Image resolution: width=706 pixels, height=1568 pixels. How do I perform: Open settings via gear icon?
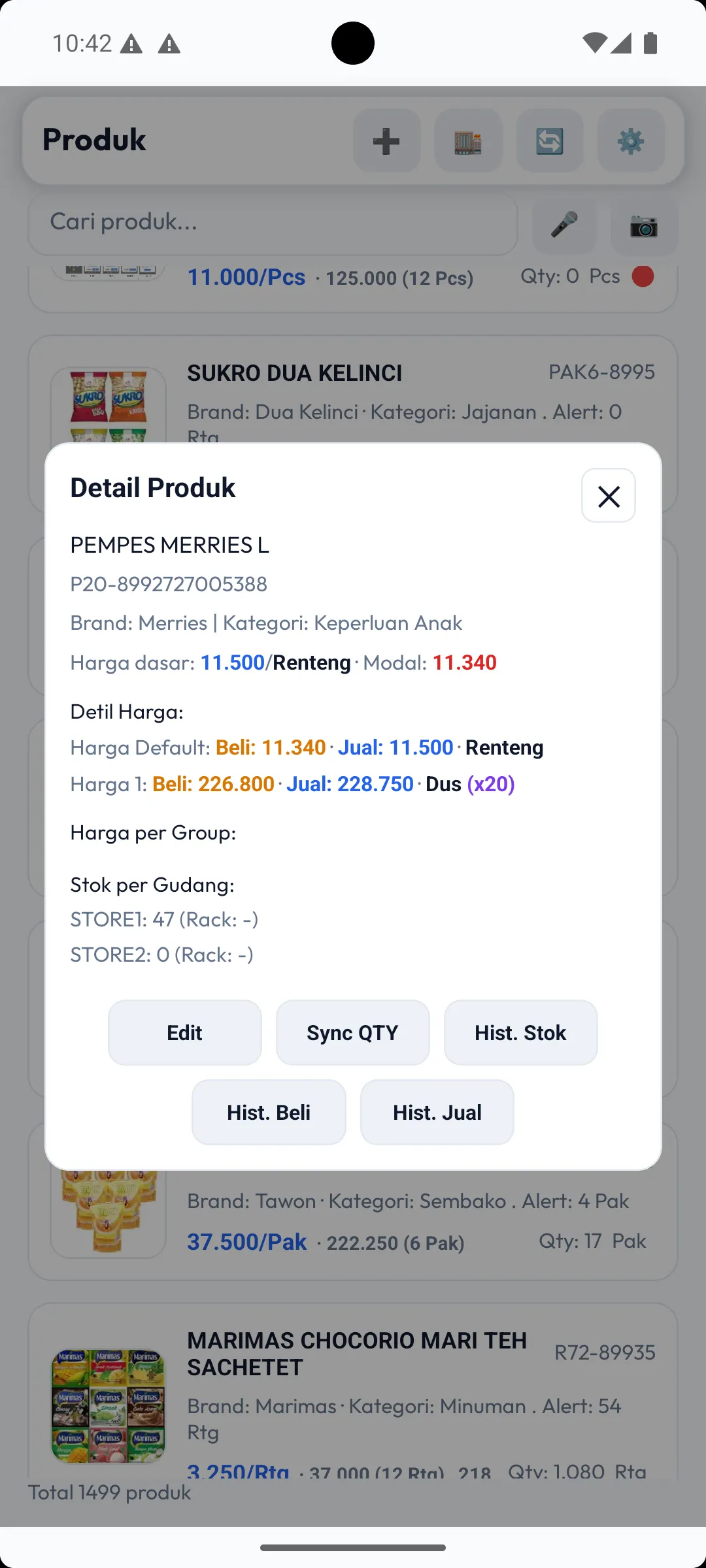tap(631, 140)
